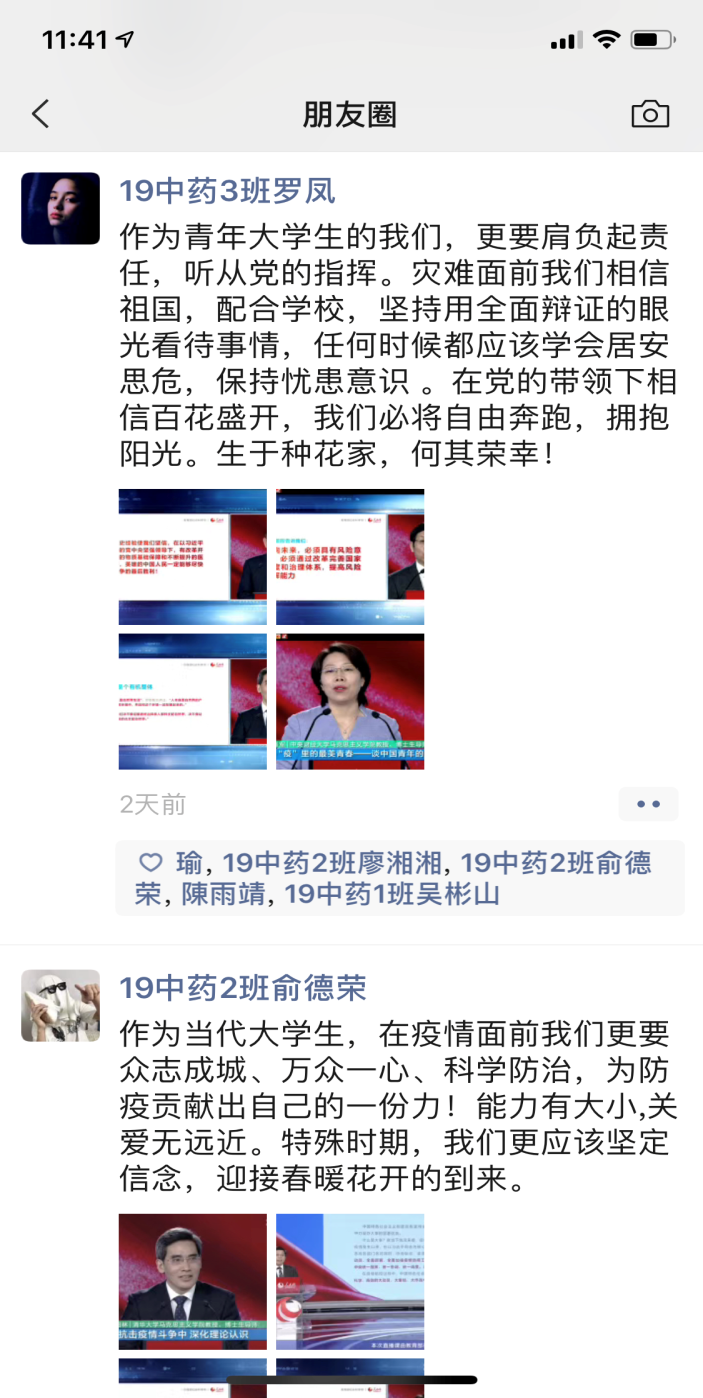Open third photo in 罗凤's post
The image size is (703, 1398).
[193, 701]
